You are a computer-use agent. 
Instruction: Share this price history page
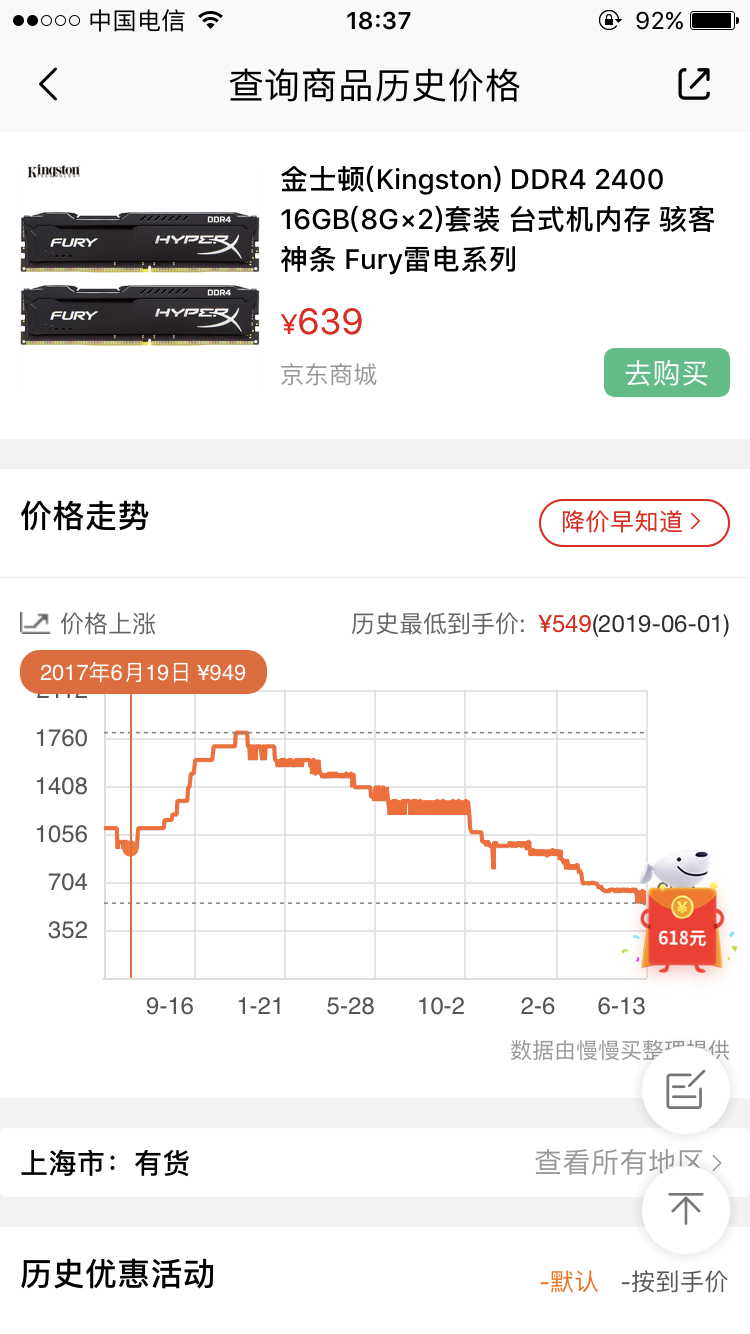[694, 85]
